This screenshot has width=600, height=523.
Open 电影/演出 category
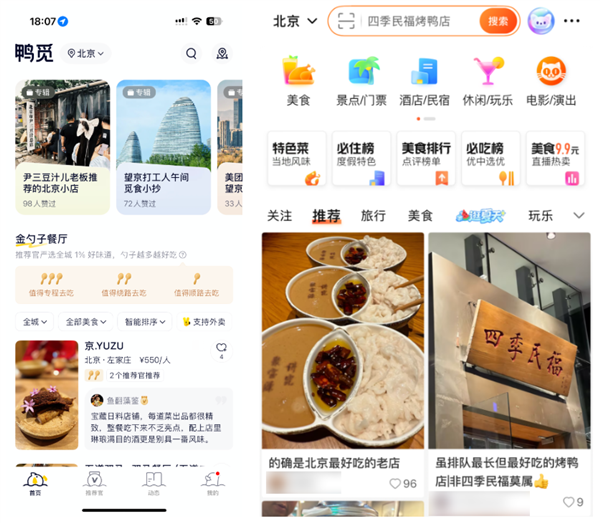551,80
